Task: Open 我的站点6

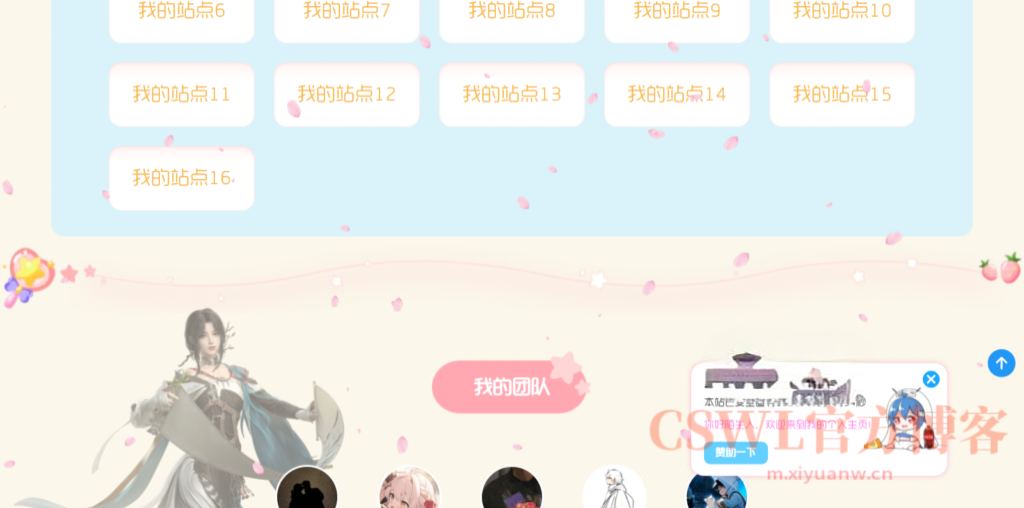Action: tap(181, 14)
